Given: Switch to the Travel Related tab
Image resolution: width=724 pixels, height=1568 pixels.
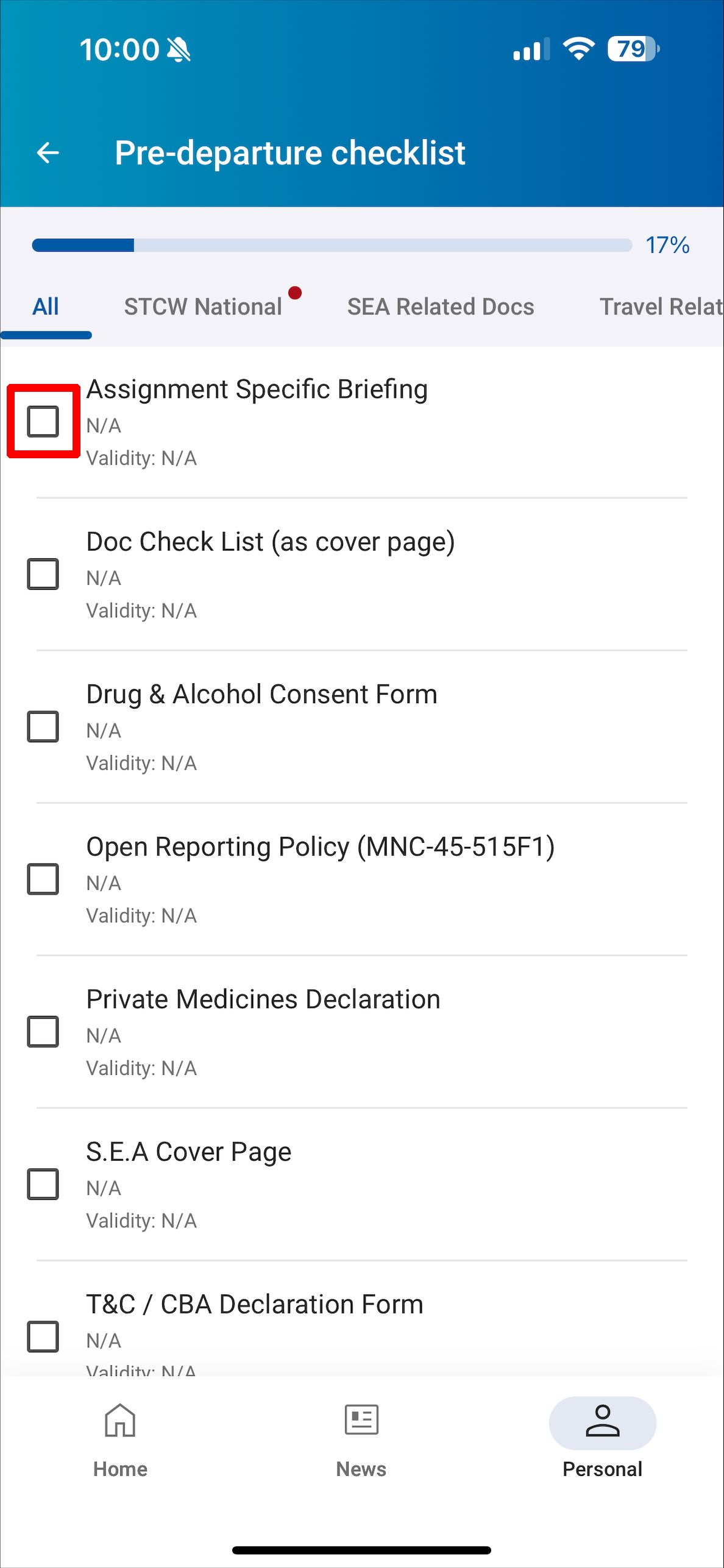Looking at the screenshot, I should pos(661,307).
